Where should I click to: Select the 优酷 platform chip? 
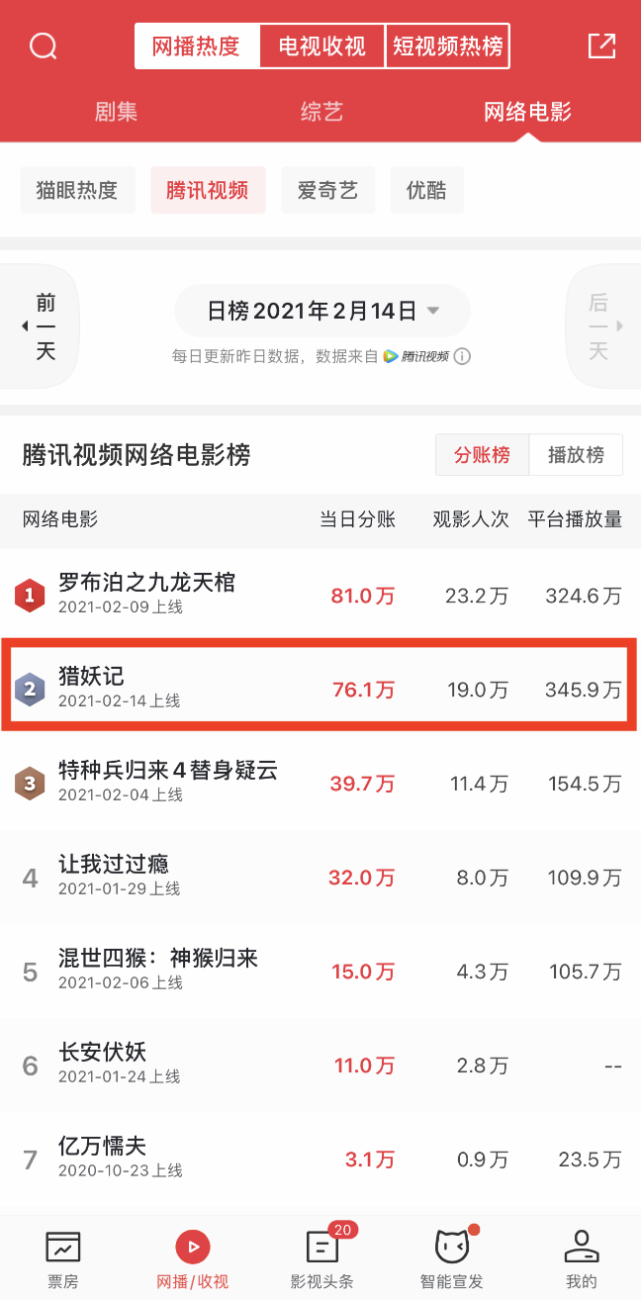426,190
